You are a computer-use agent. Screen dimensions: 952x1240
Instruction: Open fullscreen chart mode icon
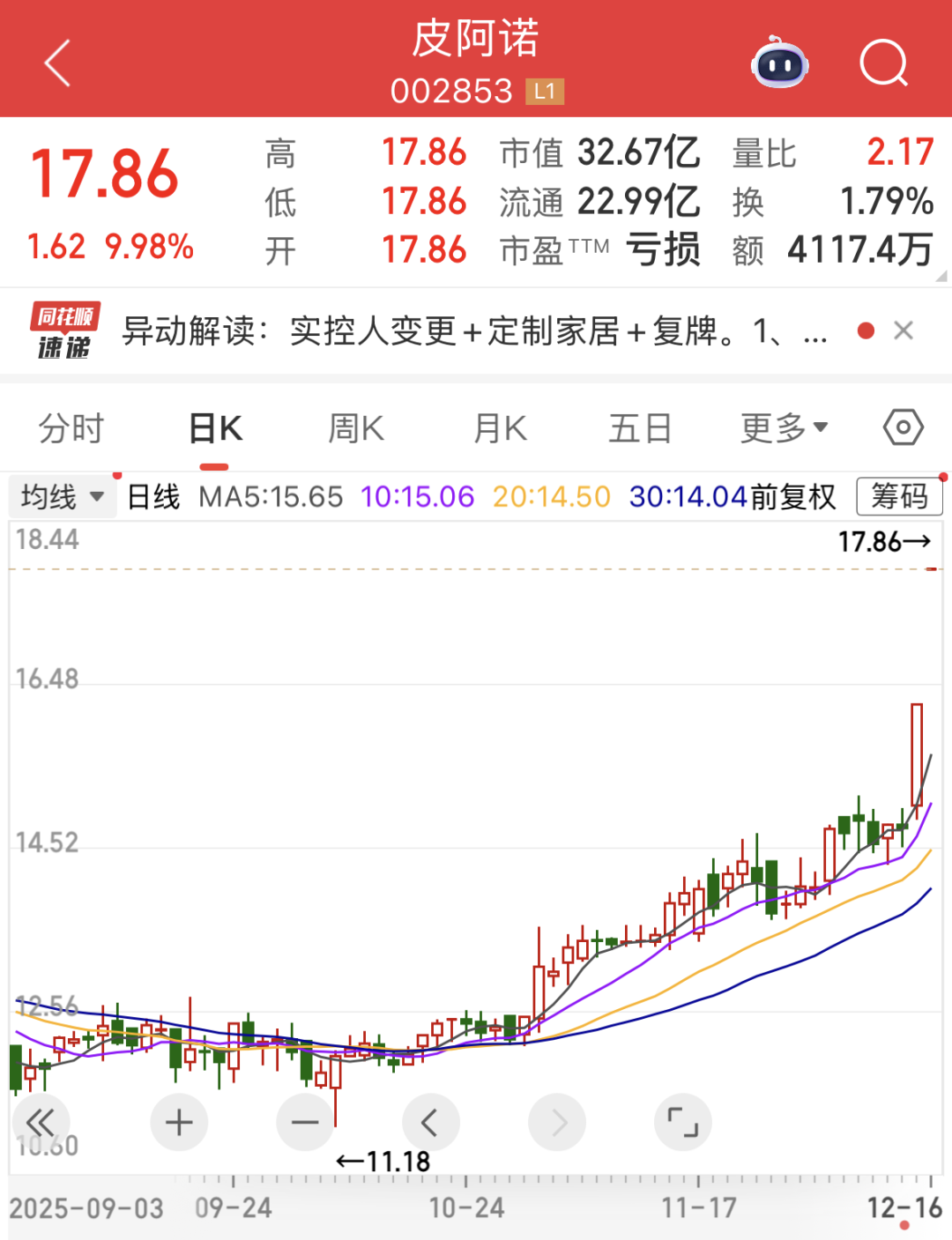682,1122
